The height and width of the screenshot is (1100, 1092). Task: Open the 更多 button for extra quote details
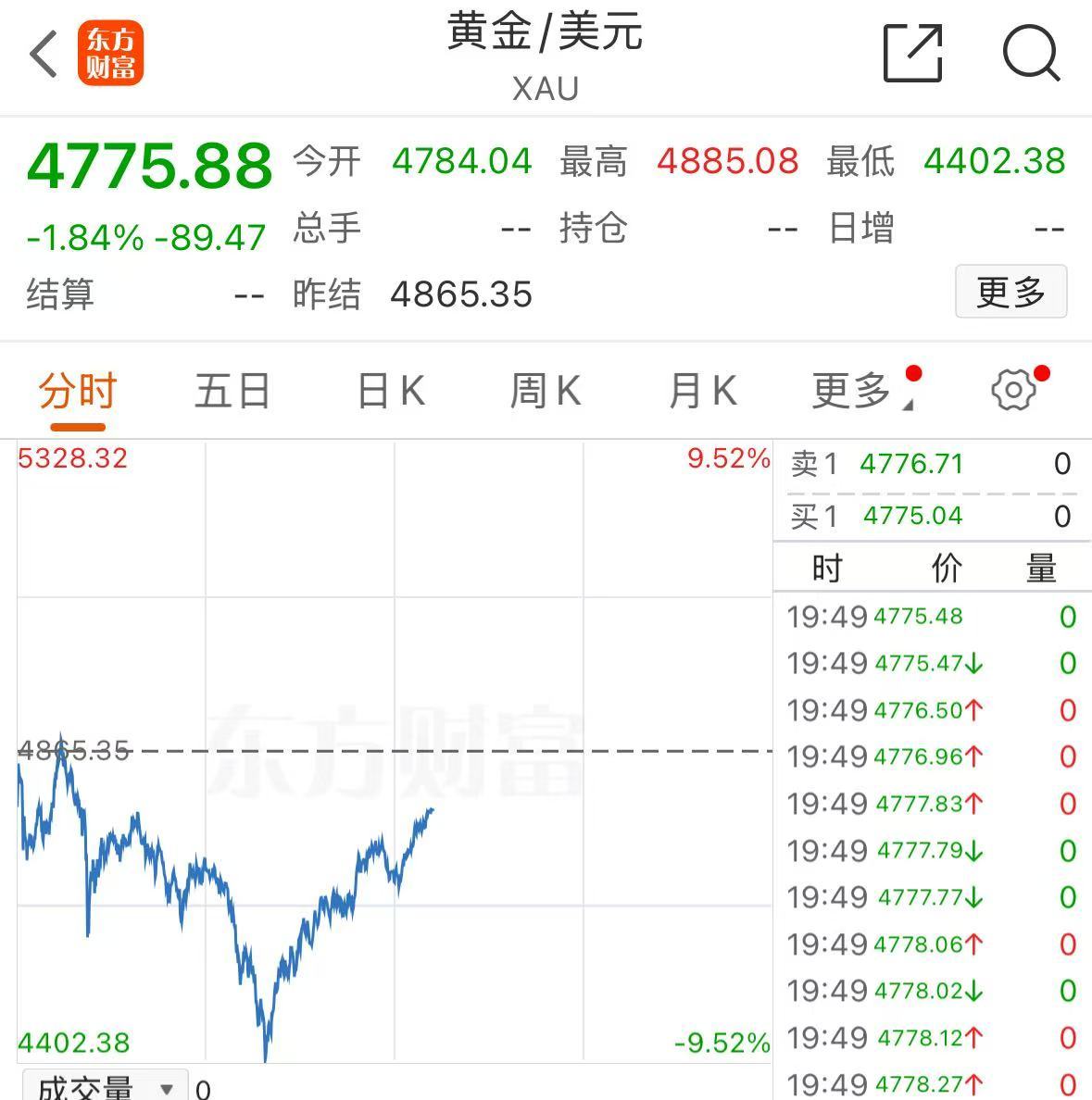click(1010, 292)
